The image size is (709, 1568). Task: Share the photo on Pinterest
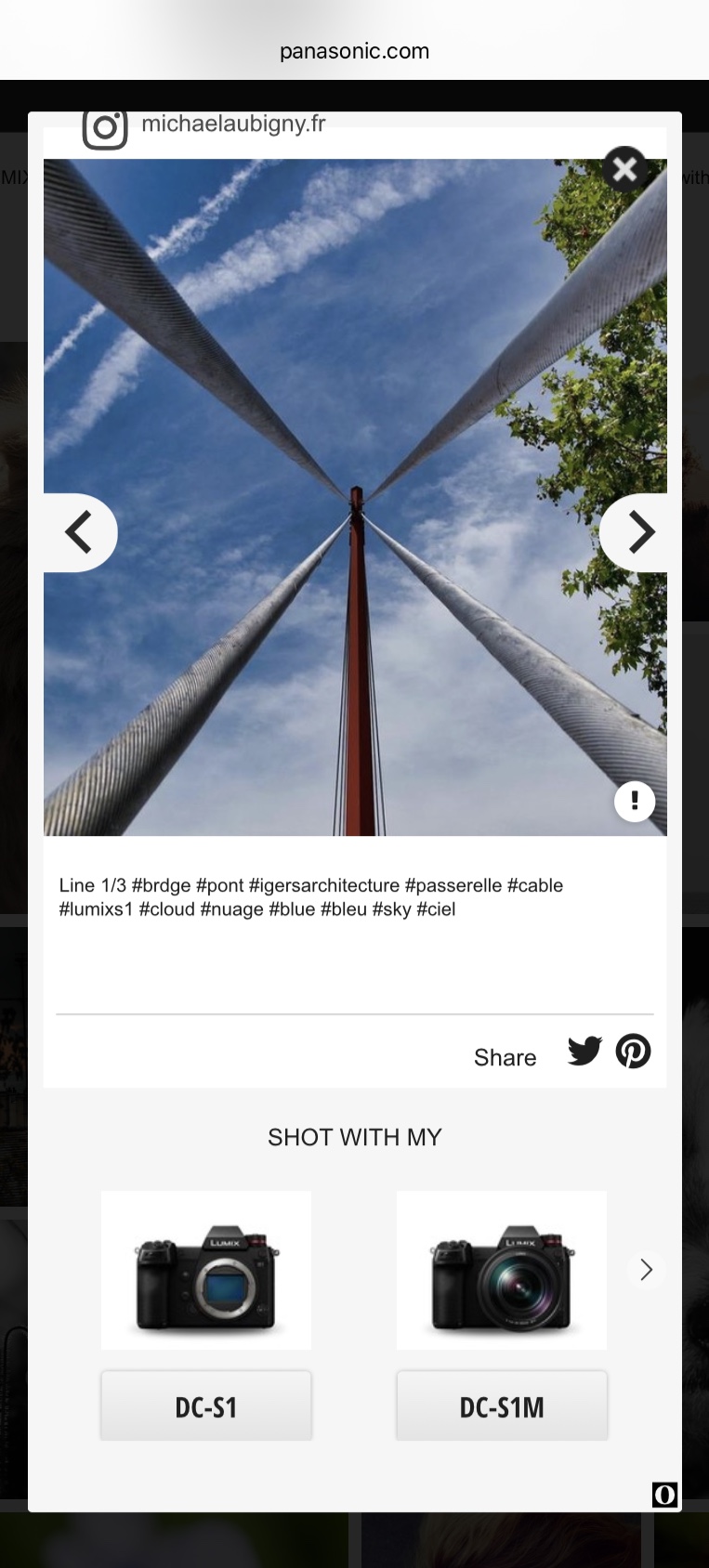634,1052
